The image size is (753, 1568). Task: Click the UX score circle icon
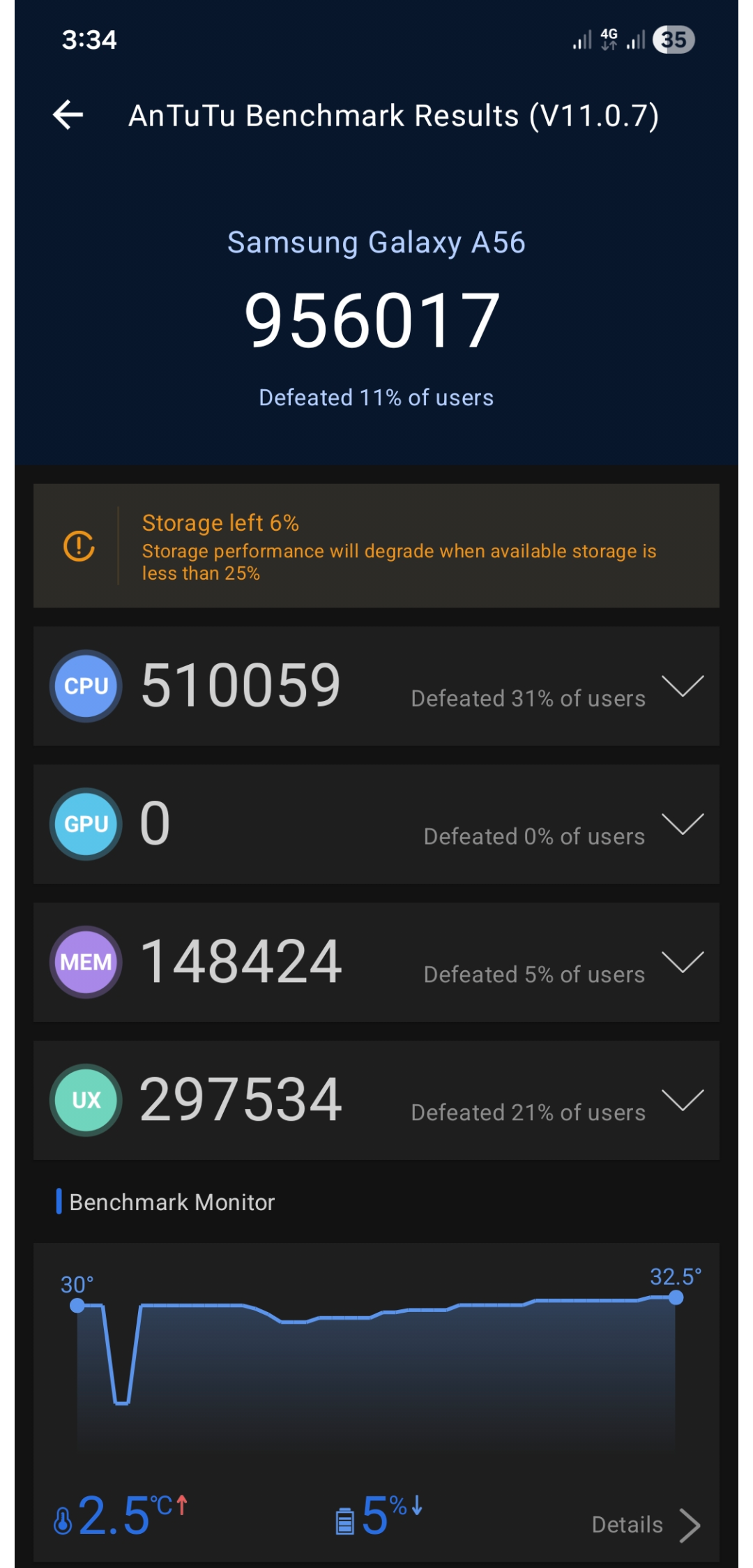85,1099
